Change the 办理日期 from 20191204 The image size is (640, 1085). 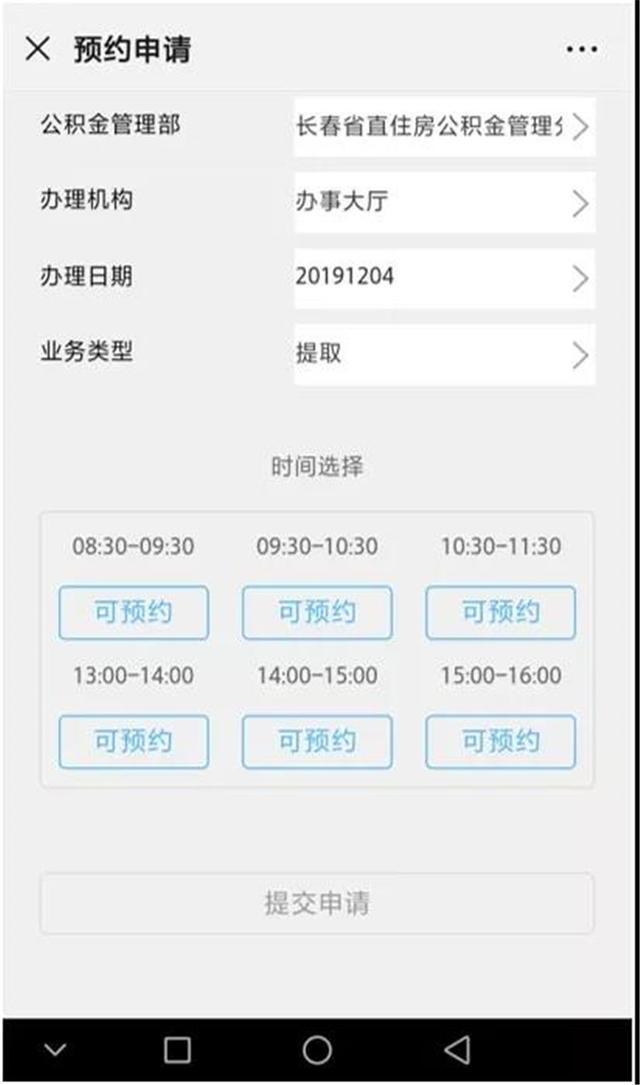(x=444, y=278)
